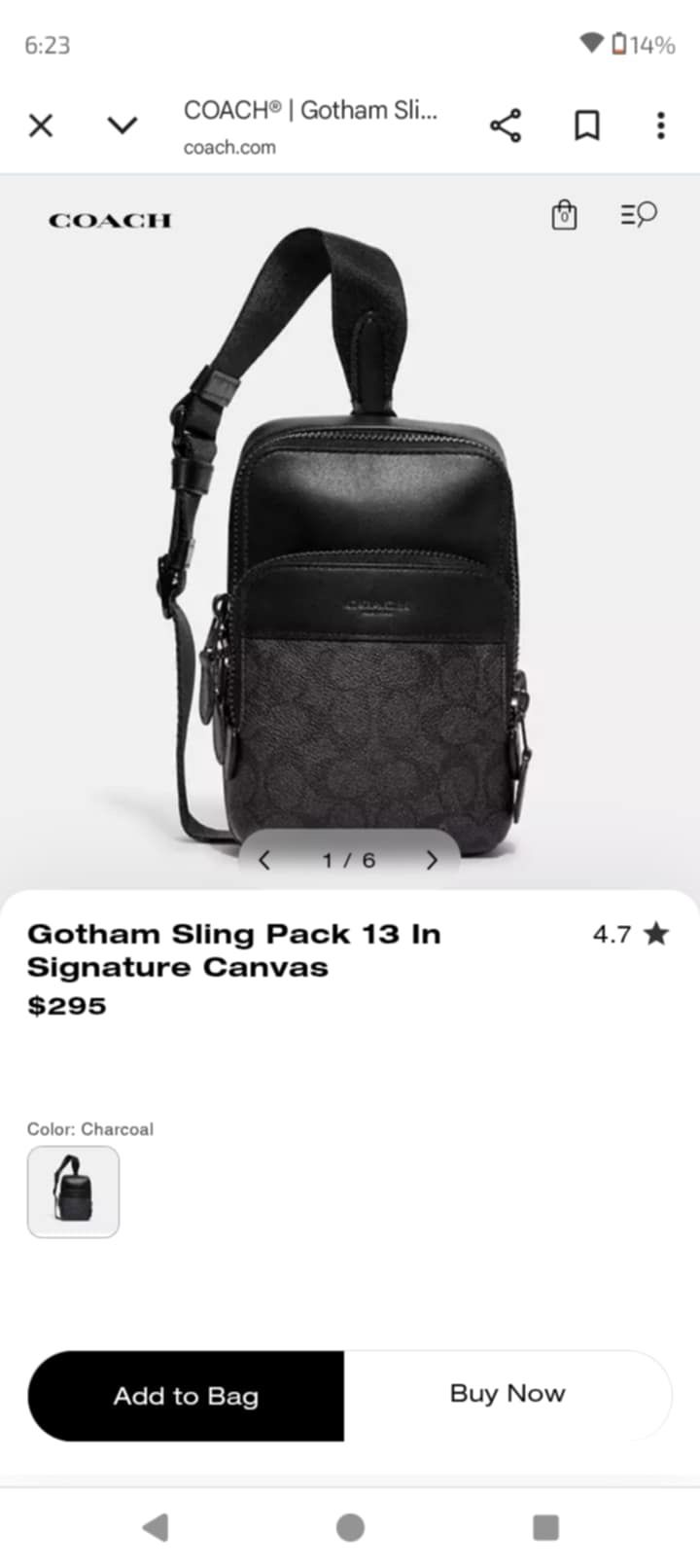Show previous product image

264,860
